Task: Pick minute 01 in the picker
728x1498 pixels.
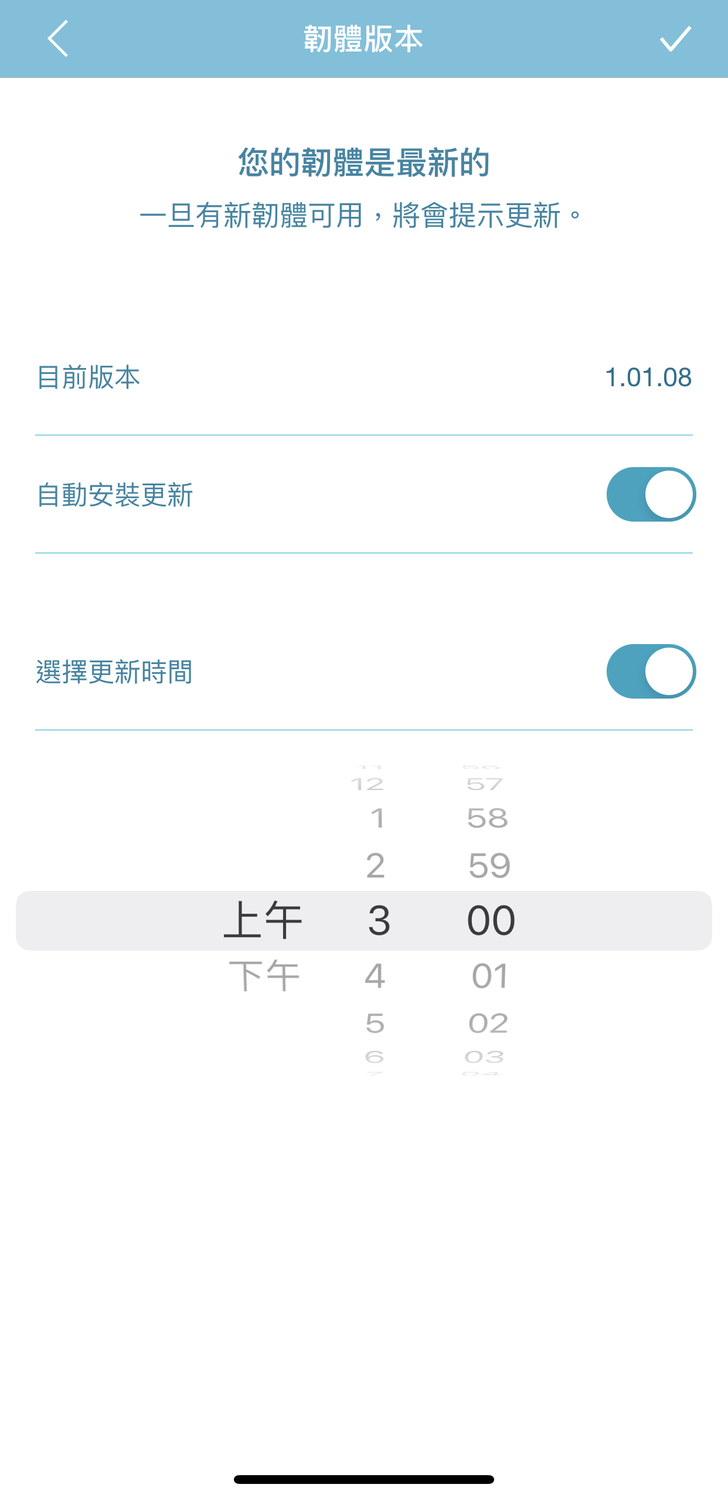Action: (x=490, y=975)
